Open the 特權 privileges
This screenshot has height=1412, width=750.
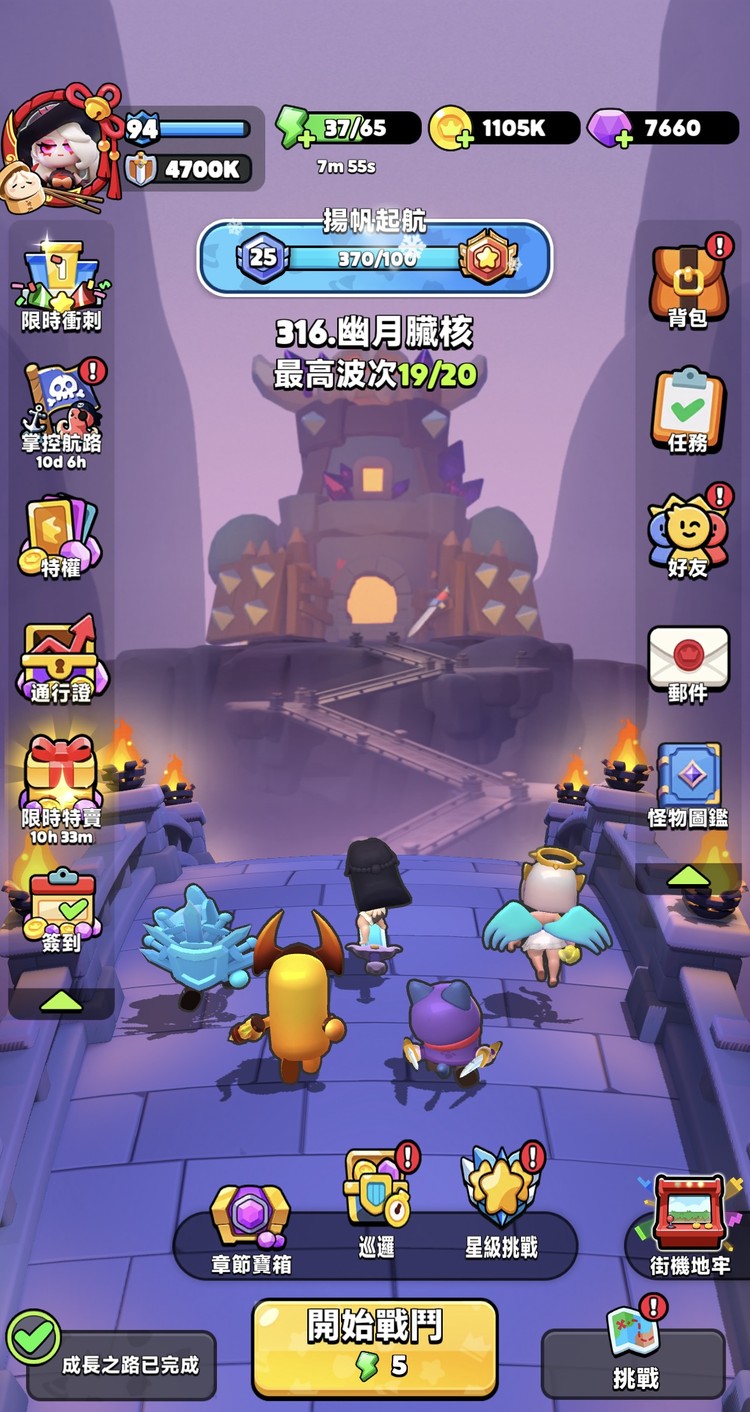[61, 537]
